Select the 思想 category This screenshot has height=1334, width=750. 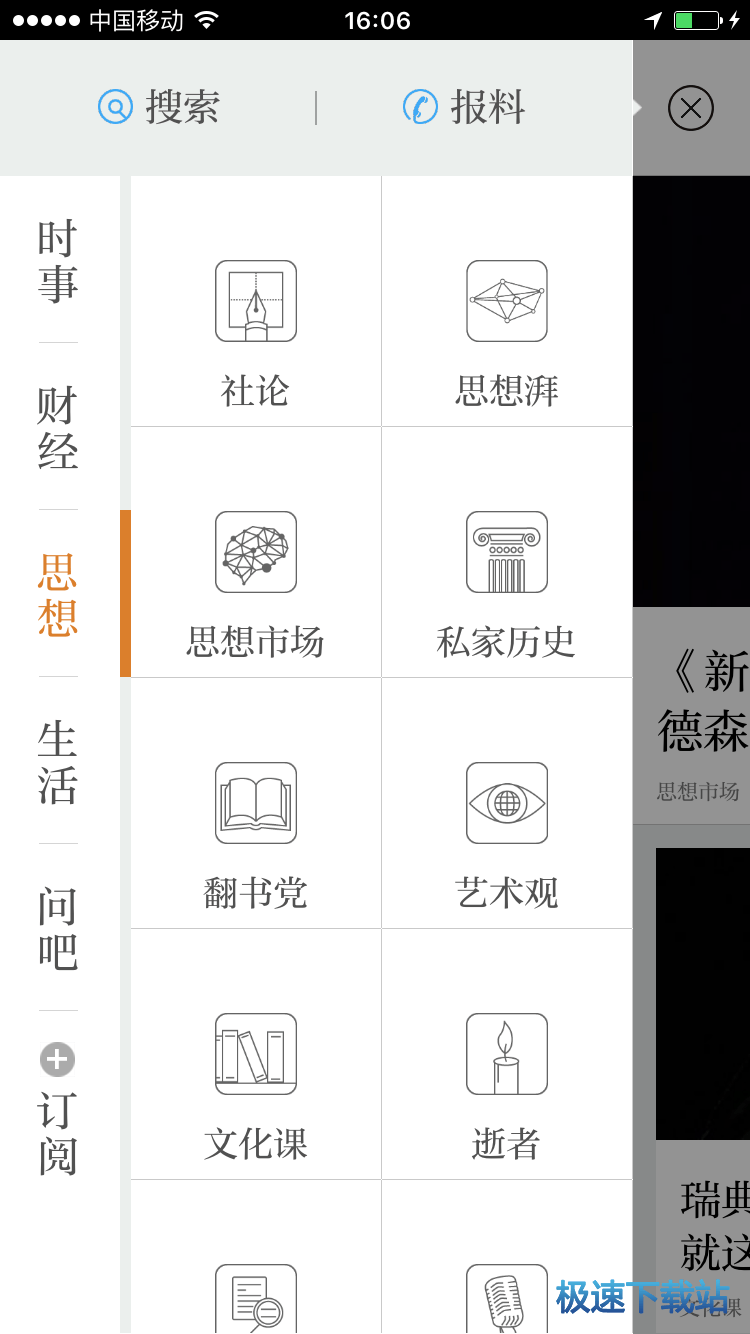click(58, 594)
